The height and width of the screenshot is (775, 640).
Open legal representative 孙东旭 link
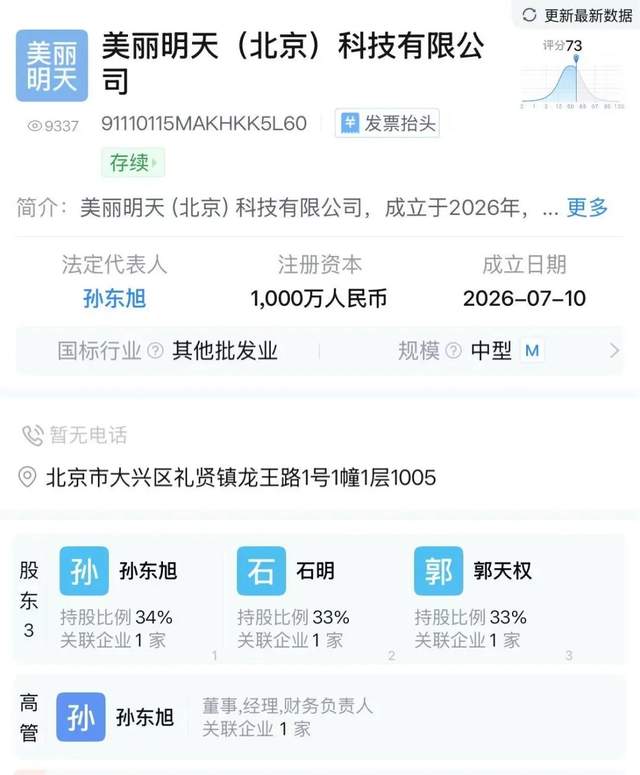pos(115,299)
